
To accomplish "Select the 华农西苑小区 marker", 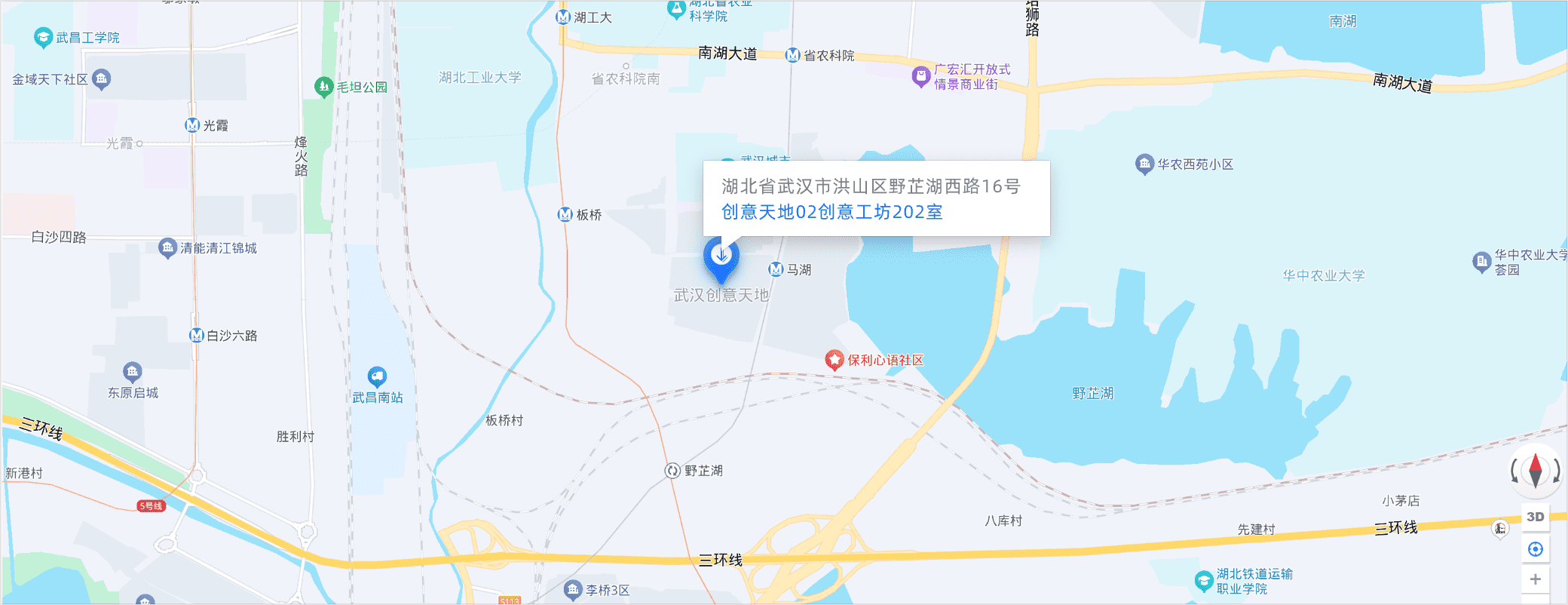I will click(1144, 164).
